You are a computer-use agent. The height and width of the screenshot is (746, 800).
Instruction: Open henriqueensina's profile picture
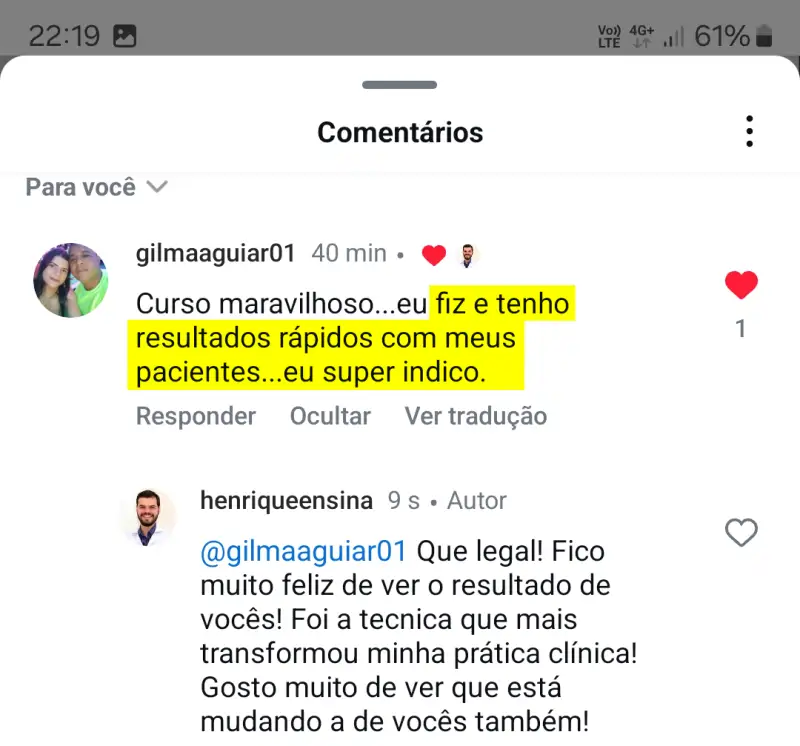(148, 517)
